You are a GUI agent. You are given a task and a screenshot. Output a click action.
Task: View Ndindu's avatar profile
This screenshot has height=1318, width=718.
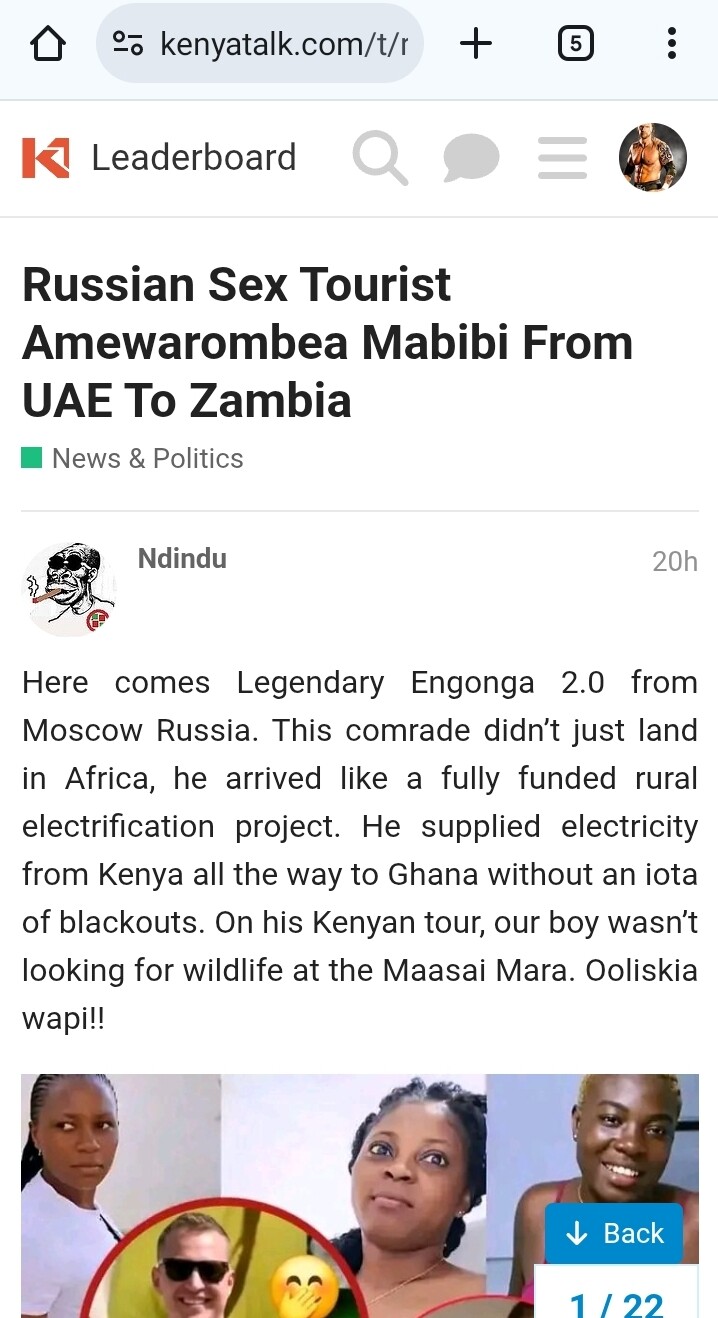tap(68, 590)
